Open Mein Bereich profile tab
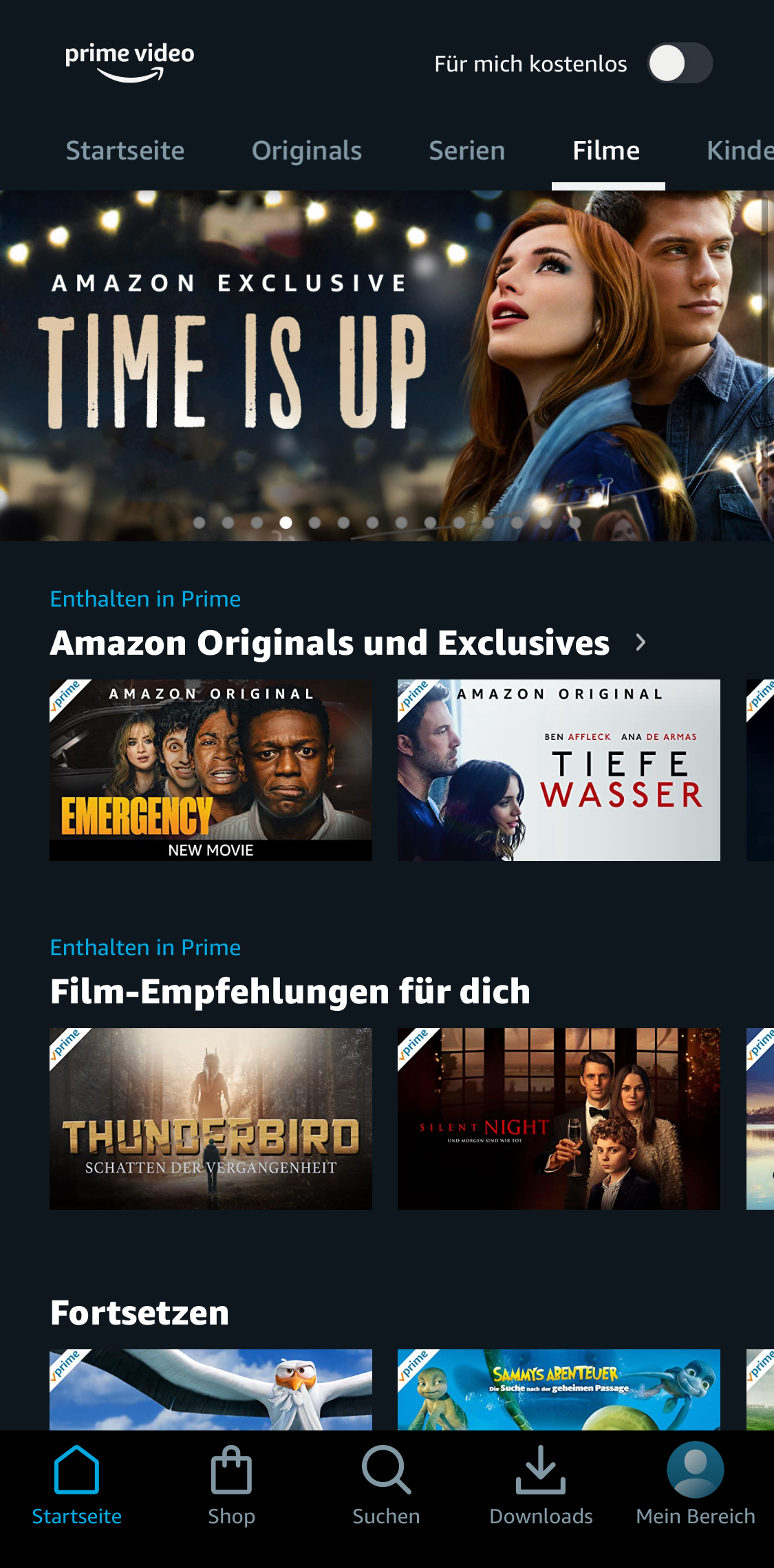The image size is (774, 1568). tap(696, 1485)
